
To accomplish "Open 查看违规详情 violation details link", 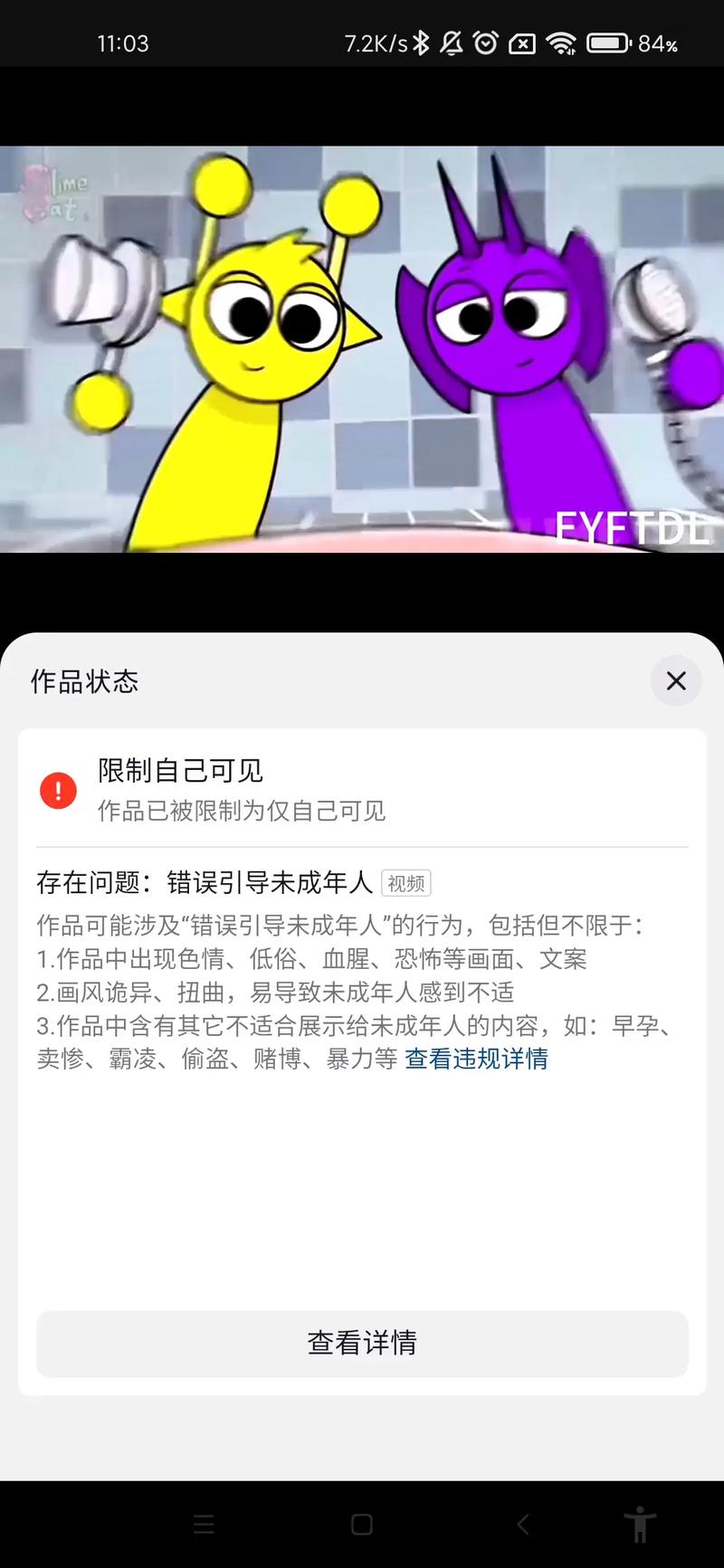I will point(477,1059).
